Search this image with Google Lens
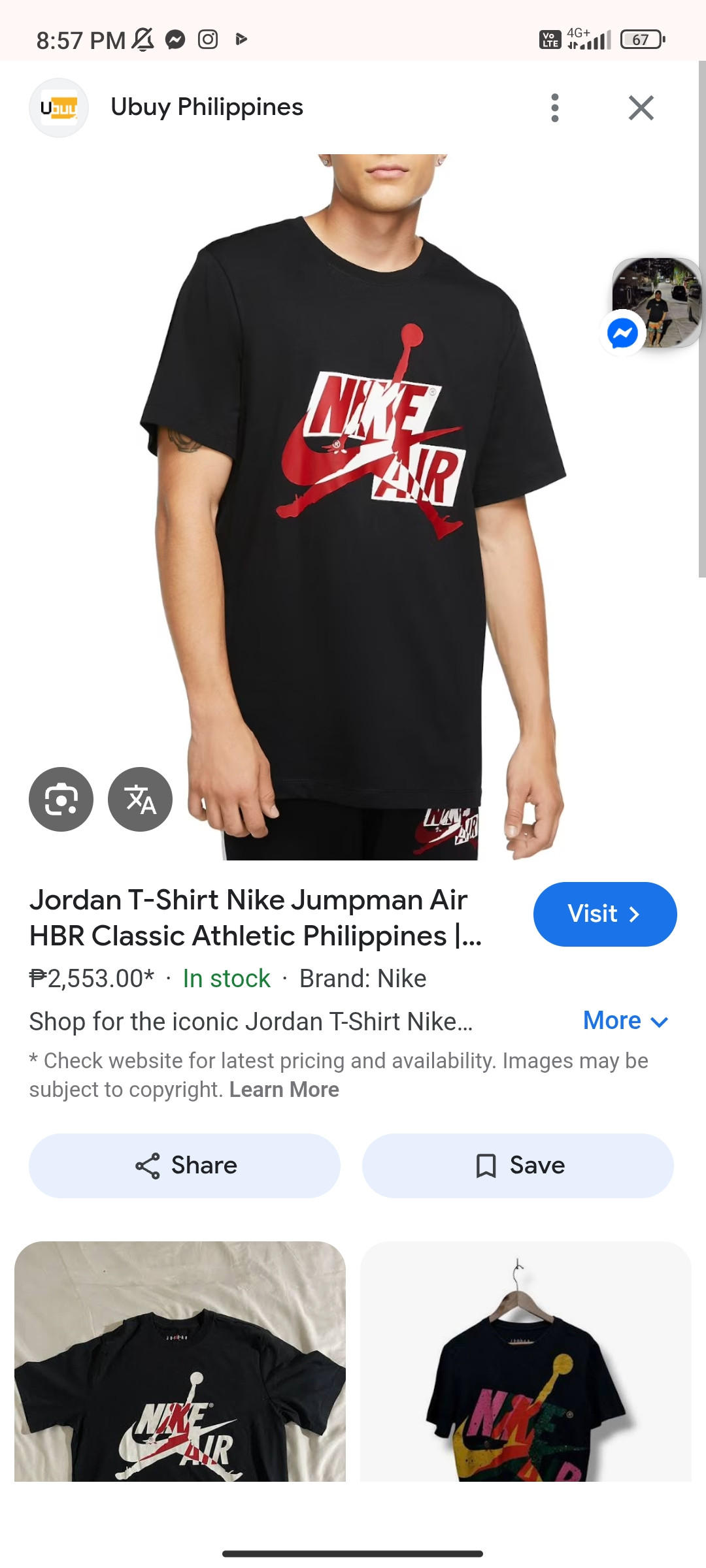The image size is (706, 1568). (61, 799)
